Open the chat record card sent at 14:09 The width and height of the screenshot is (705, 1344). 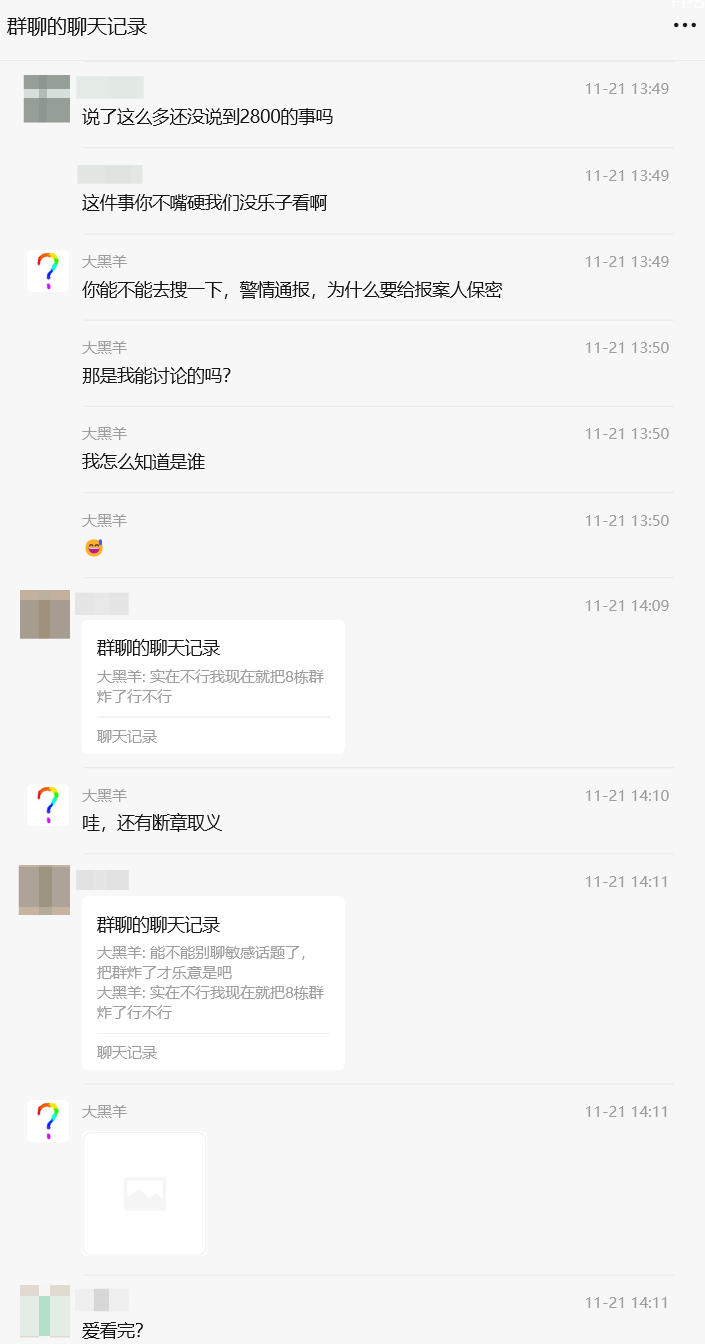click(x=213, y=686)
